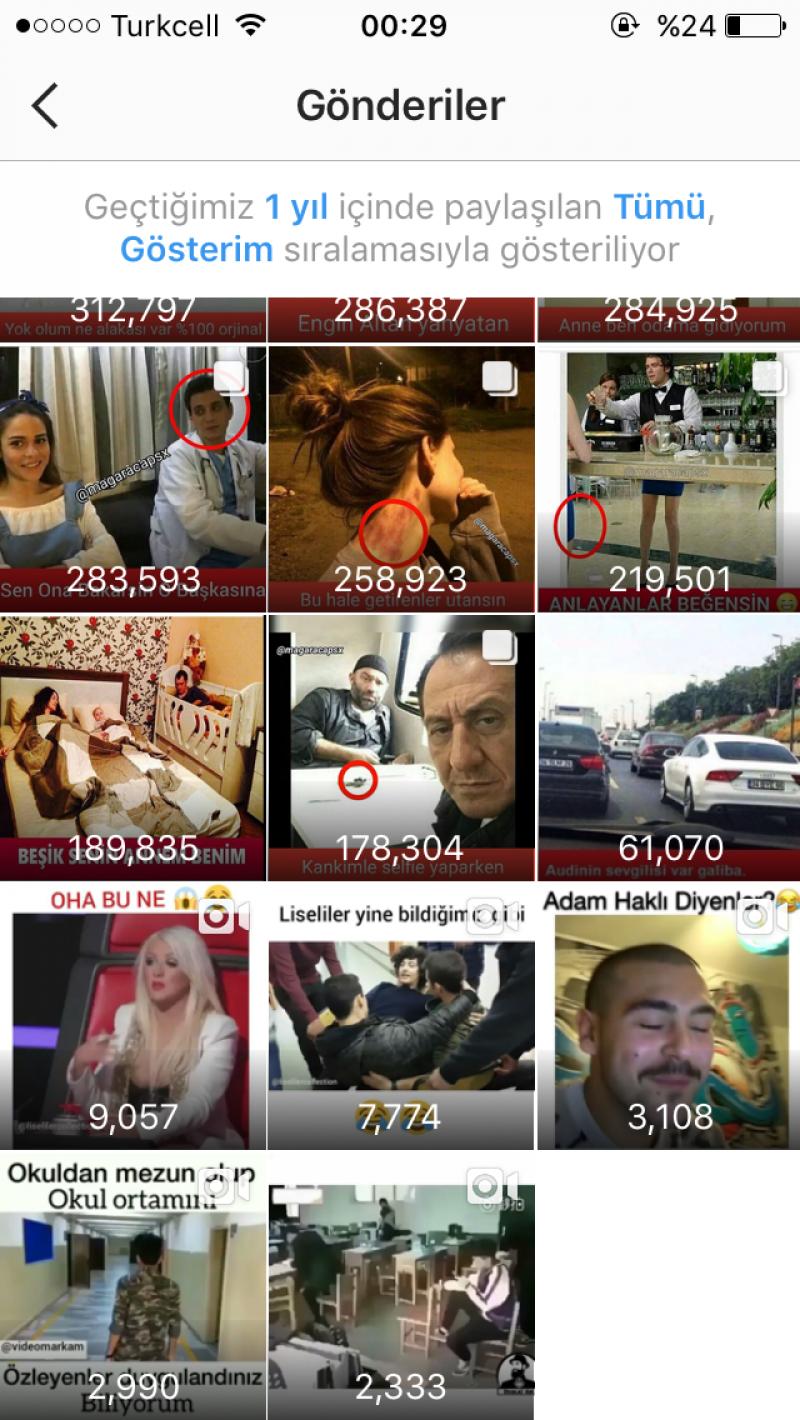Open the classroom video with 2,333 views
Image resolution: width=800 pixels, height=1420 pixels.
point(401,1286)
